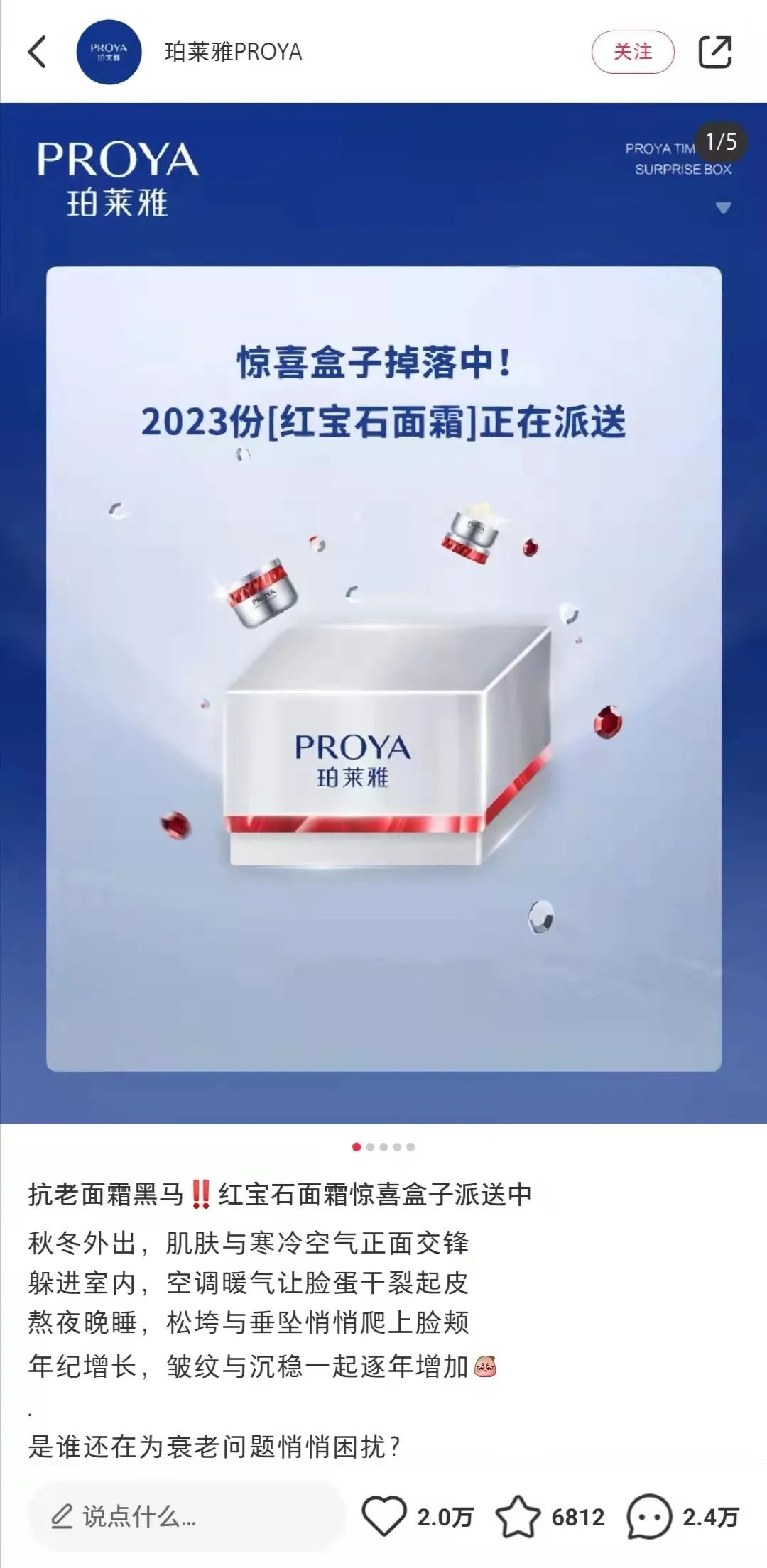
Task: Open the 珀莱雅PROYA account name
Action: (234, 52)
